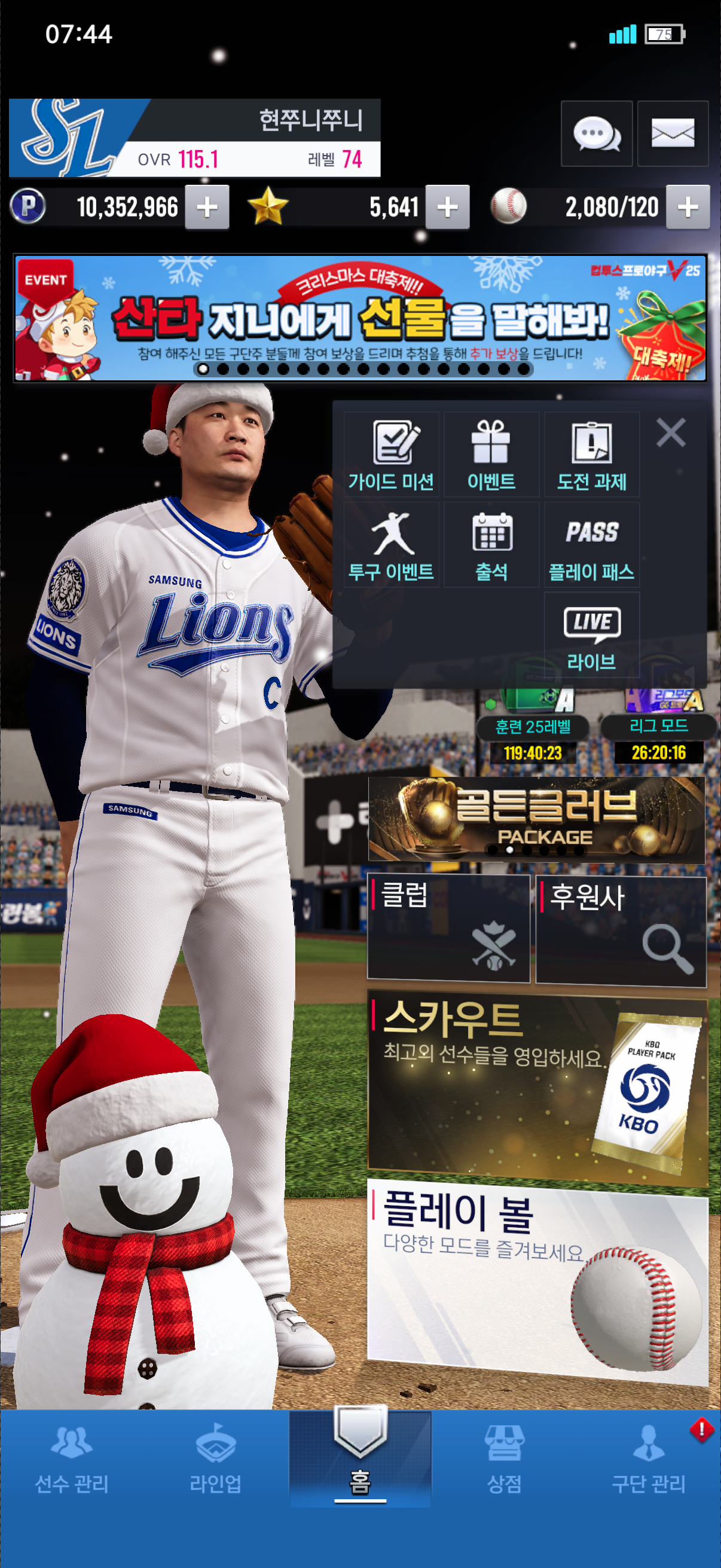721x1568 pixels.
Task: Open the mail envelope inbox
Action: point(673,134)
